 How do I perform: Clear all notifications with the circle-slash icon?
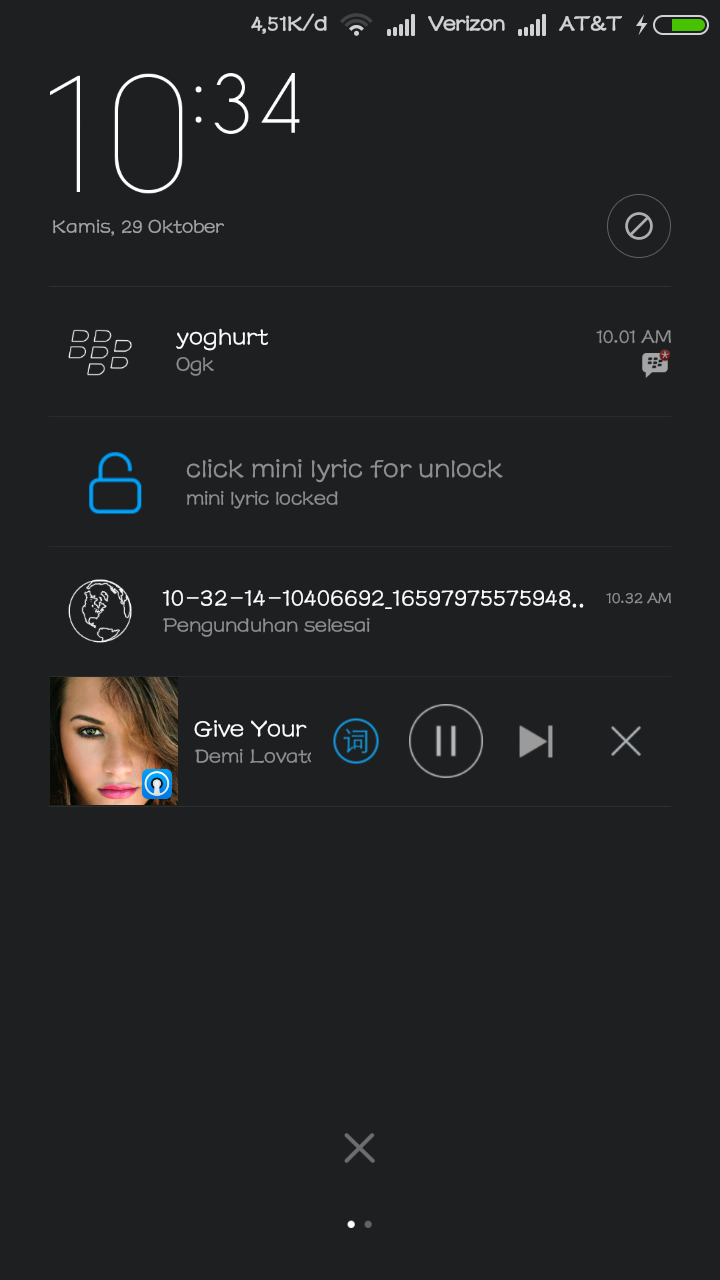[x=638, y=226]
